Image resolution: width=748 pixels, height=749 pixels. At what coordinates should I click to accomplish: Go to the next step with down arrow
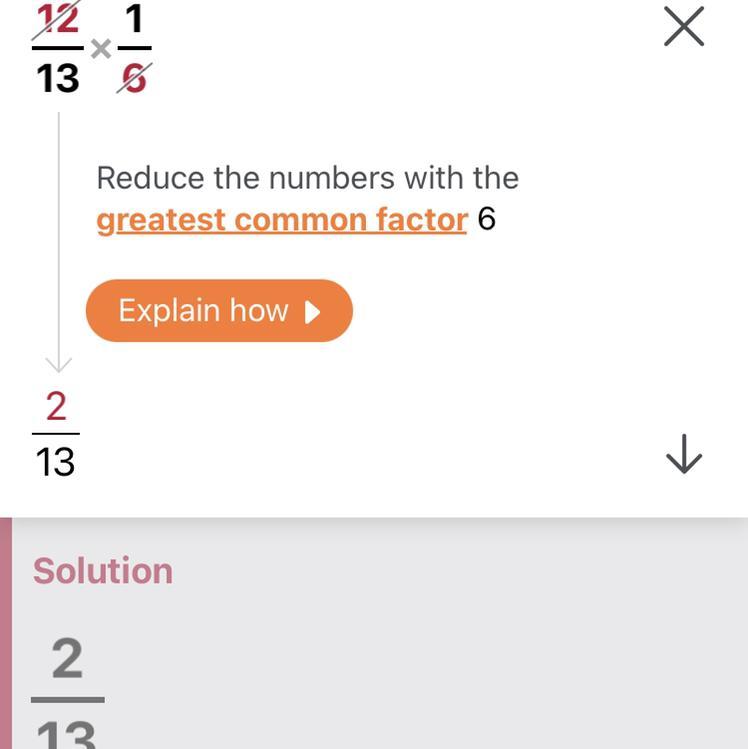coord(684,453)
